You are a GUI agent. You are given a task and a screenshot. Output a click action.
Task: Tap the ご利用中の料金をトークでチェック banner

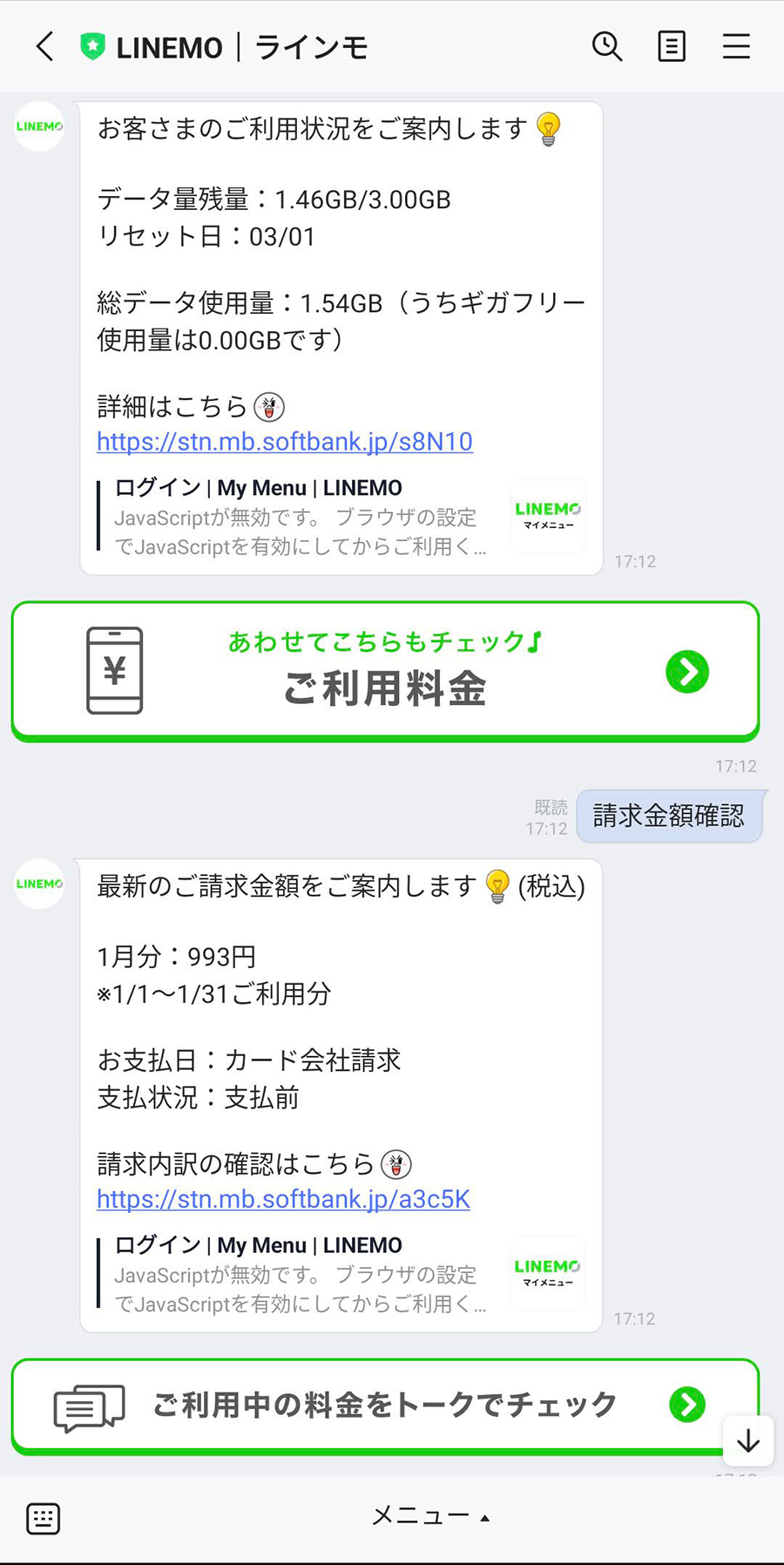pyautogui.click(x=385, y=1406)
